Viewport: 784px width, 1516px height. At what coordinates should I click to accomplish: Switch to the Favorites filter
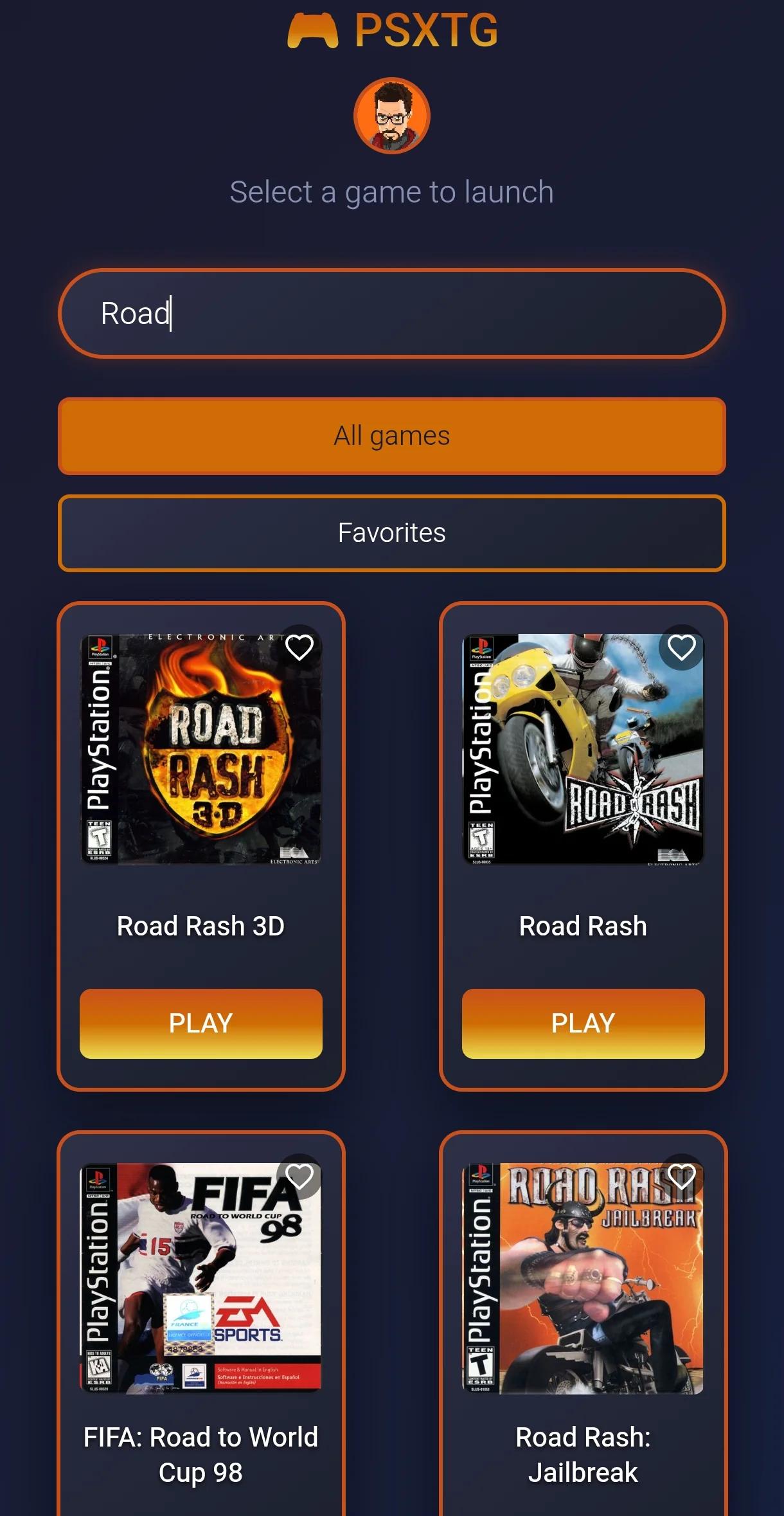coord(391,533)
